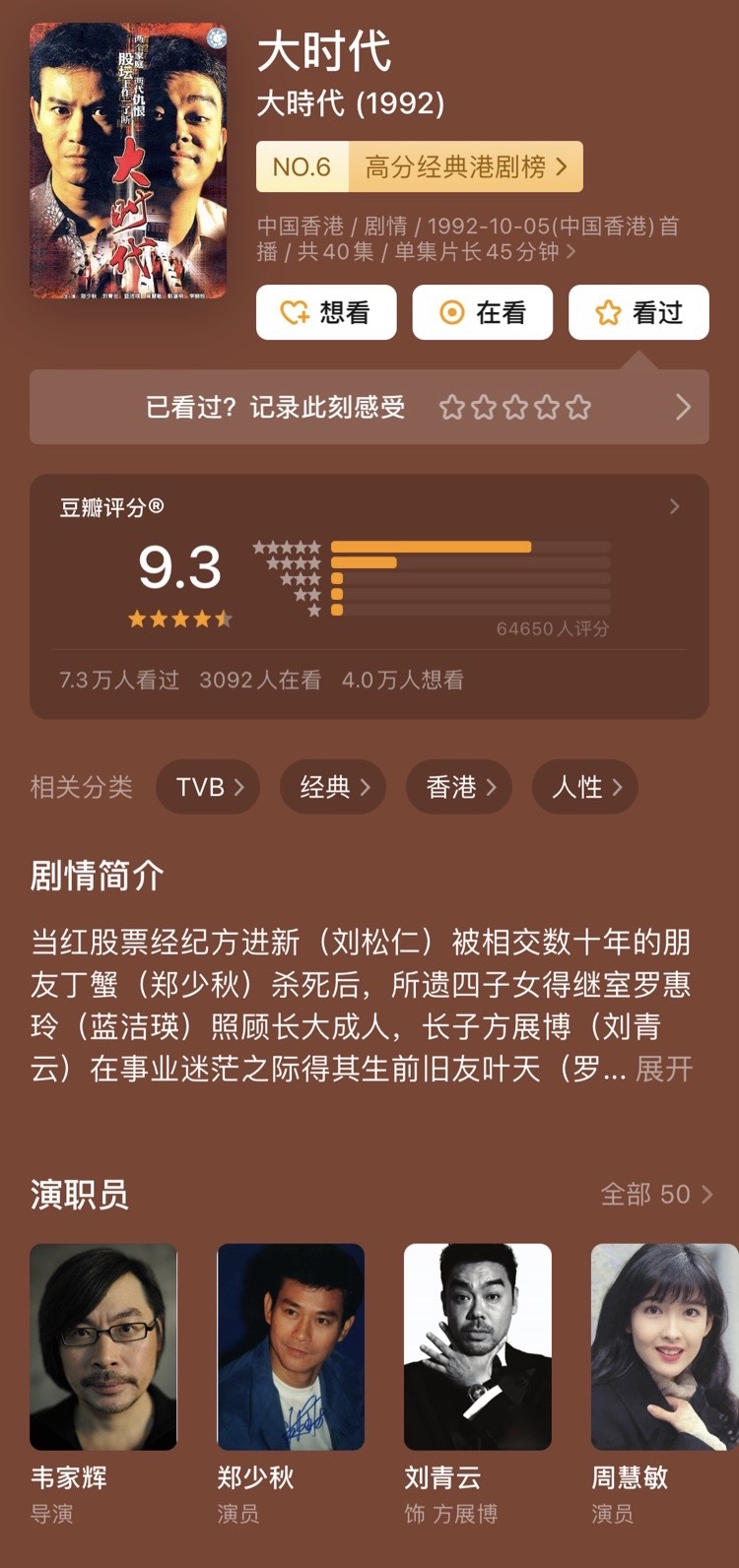The width and height of the screenshot is (739, 1568).
Task: View all 50 cast members
Action: [656, 1195]
